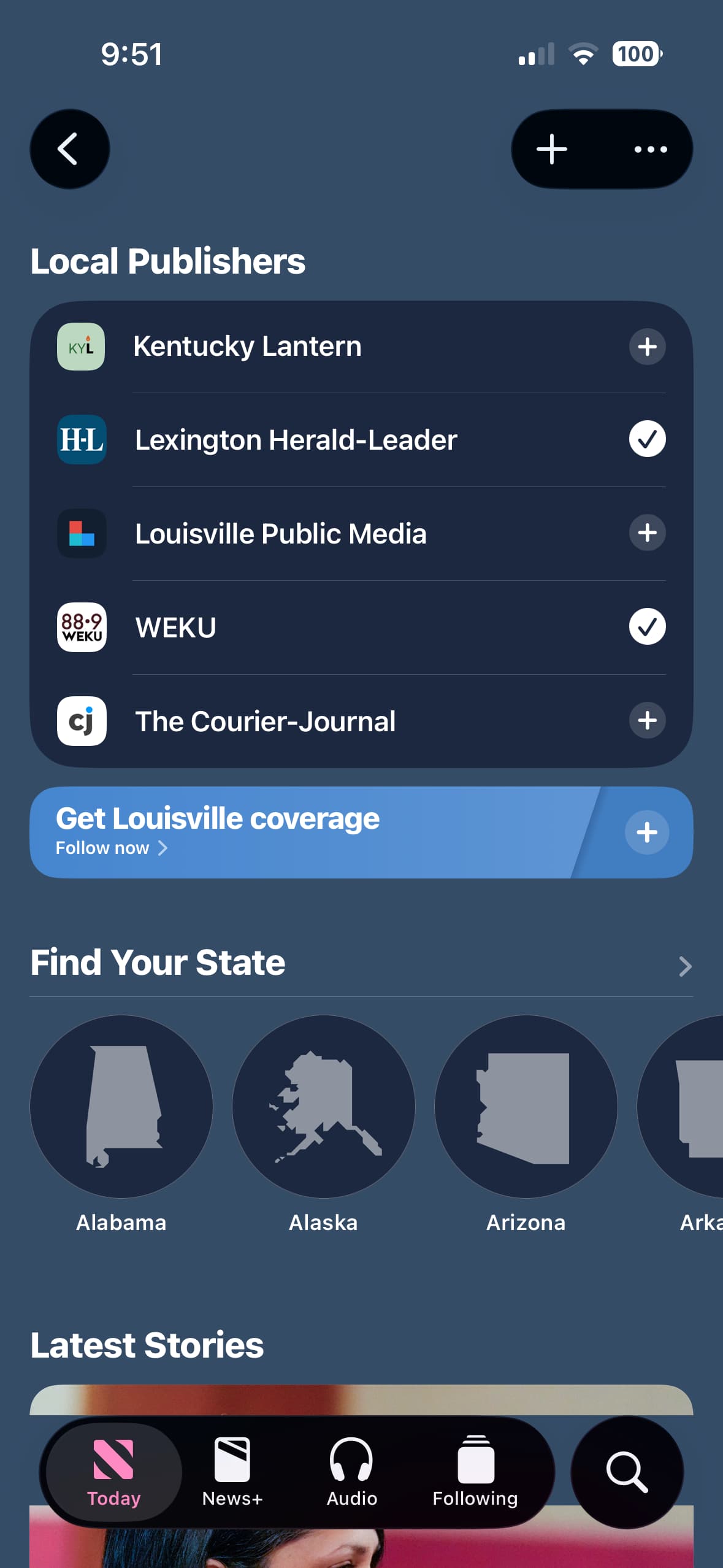Switch to the News+ tab

(232, 1471)
